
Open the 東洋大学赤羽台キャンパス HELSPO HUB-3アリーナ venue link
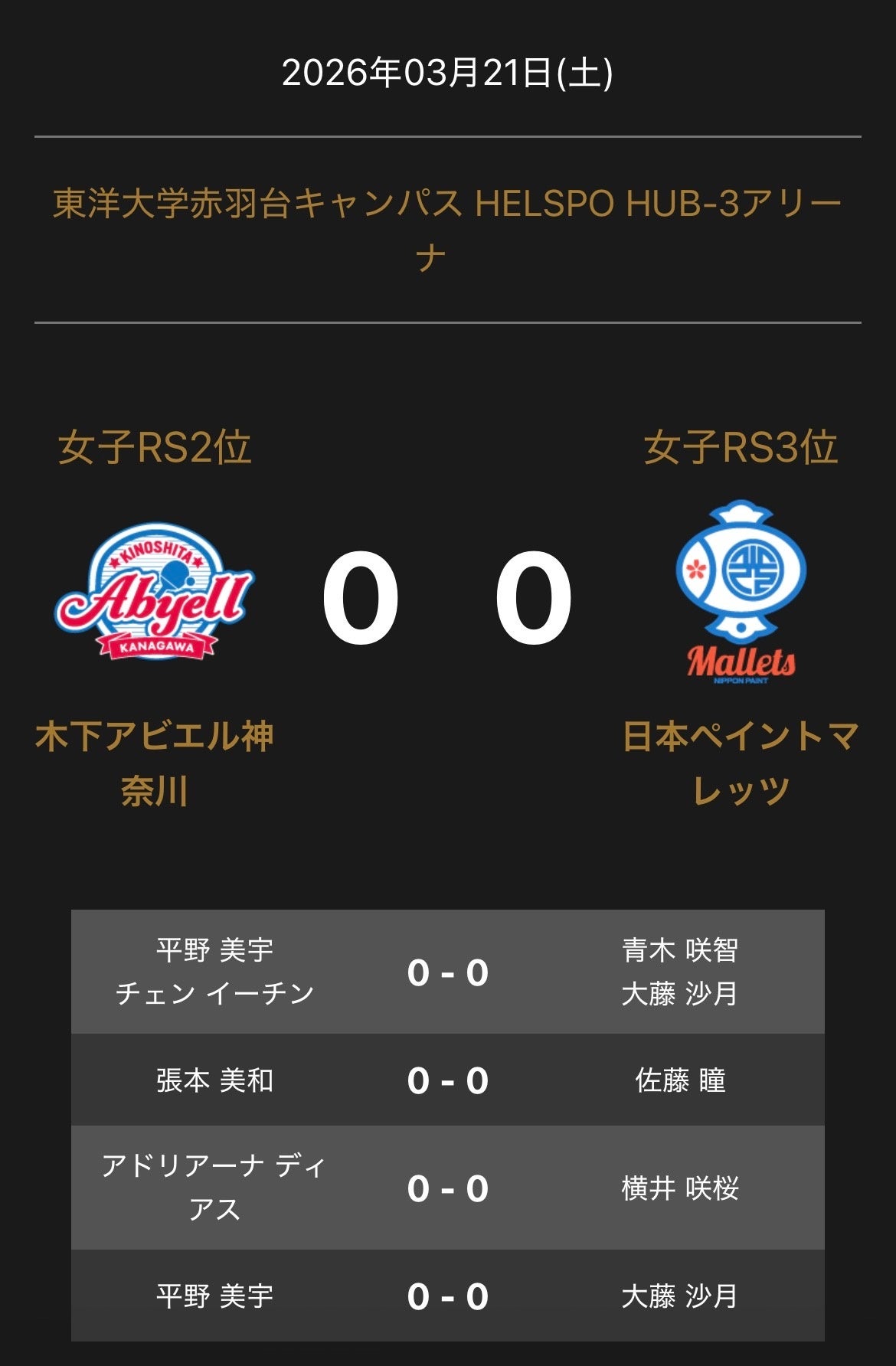pyautogui.click(x=447, y=204)
